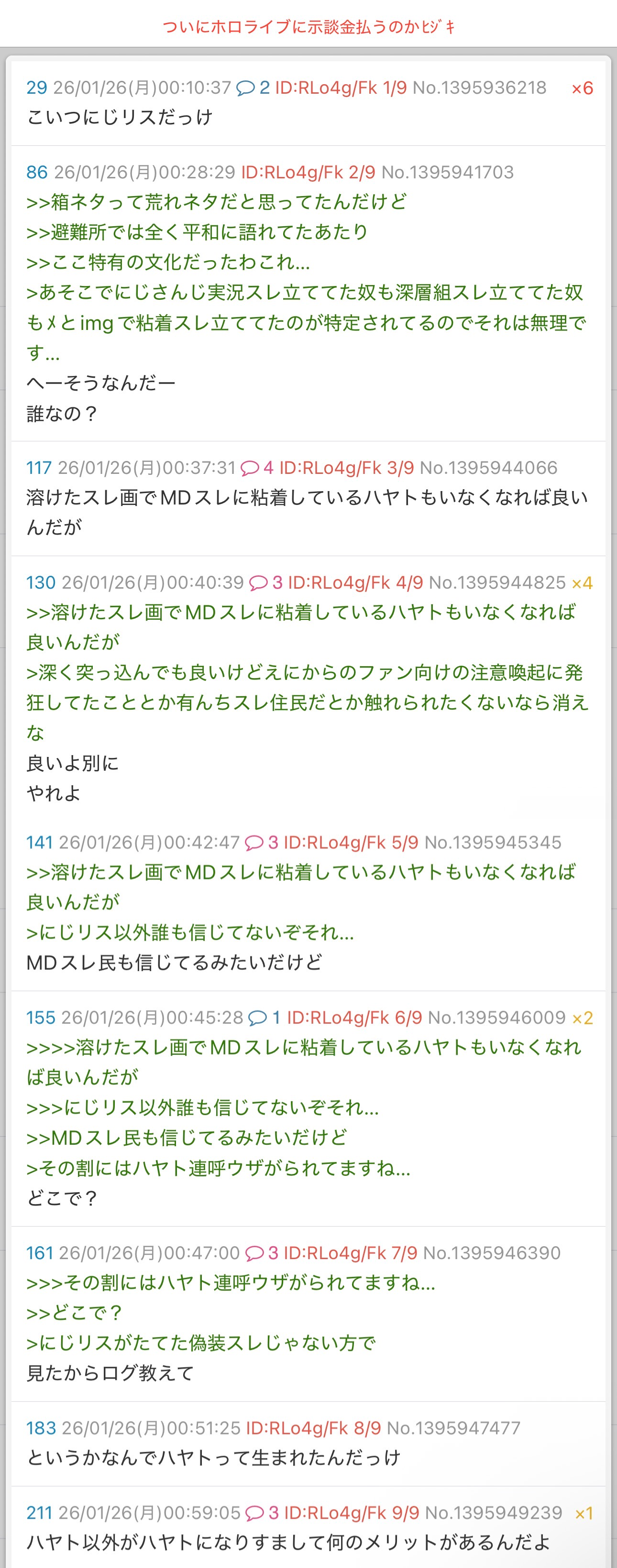617x1568 pixels.
Task: Tap ID:RLo4g/Fk 5/9 on post 141
Action: (x=351, y=843)
